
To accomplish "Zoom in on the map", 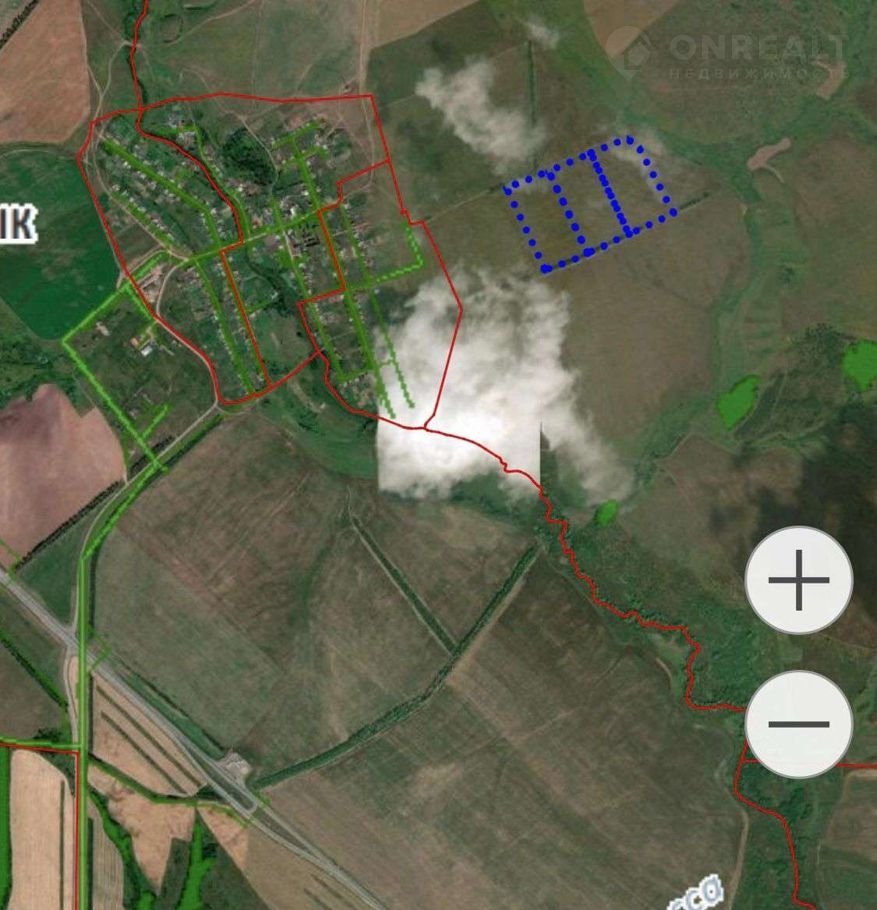I will 799,580.
